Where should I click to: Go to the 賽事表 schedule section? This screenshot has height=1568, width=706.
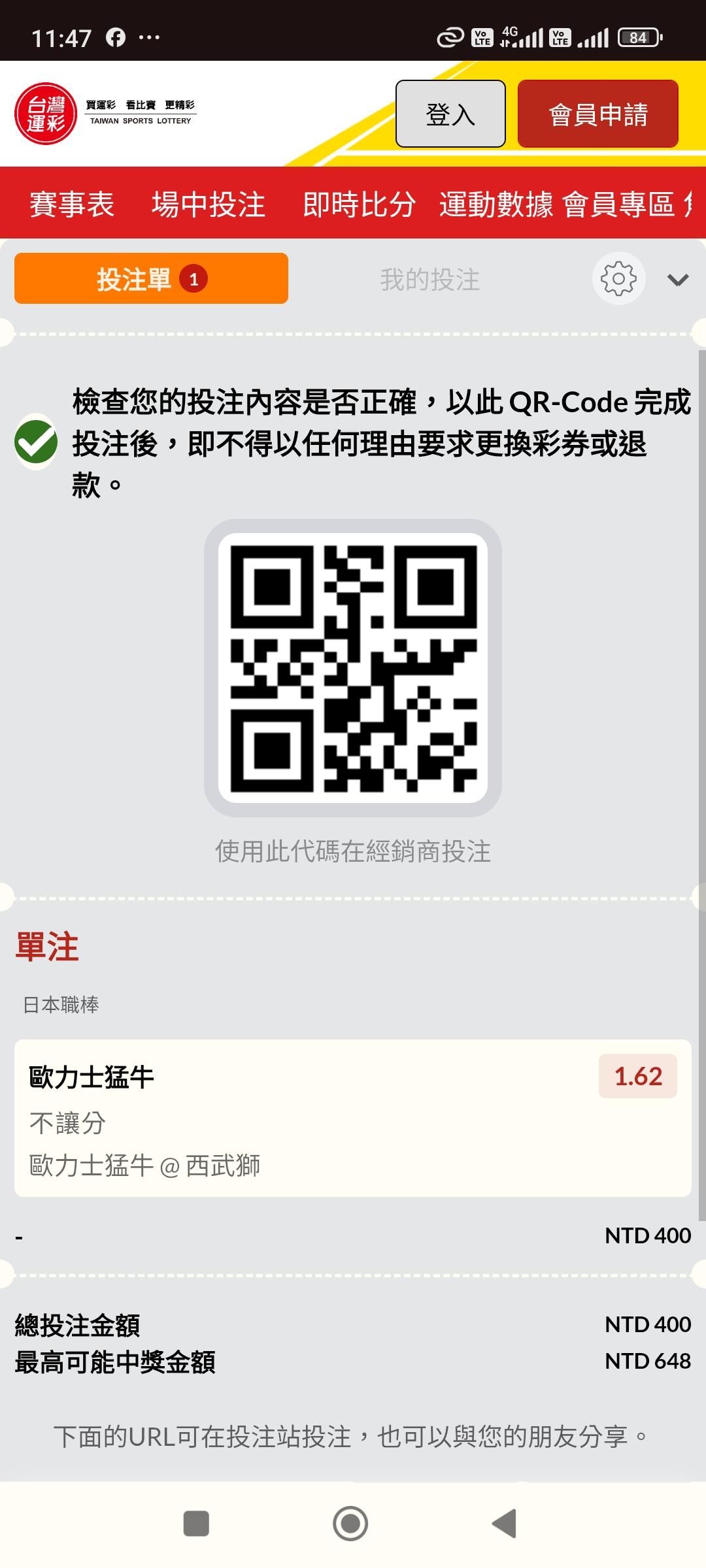coord(72,204)
